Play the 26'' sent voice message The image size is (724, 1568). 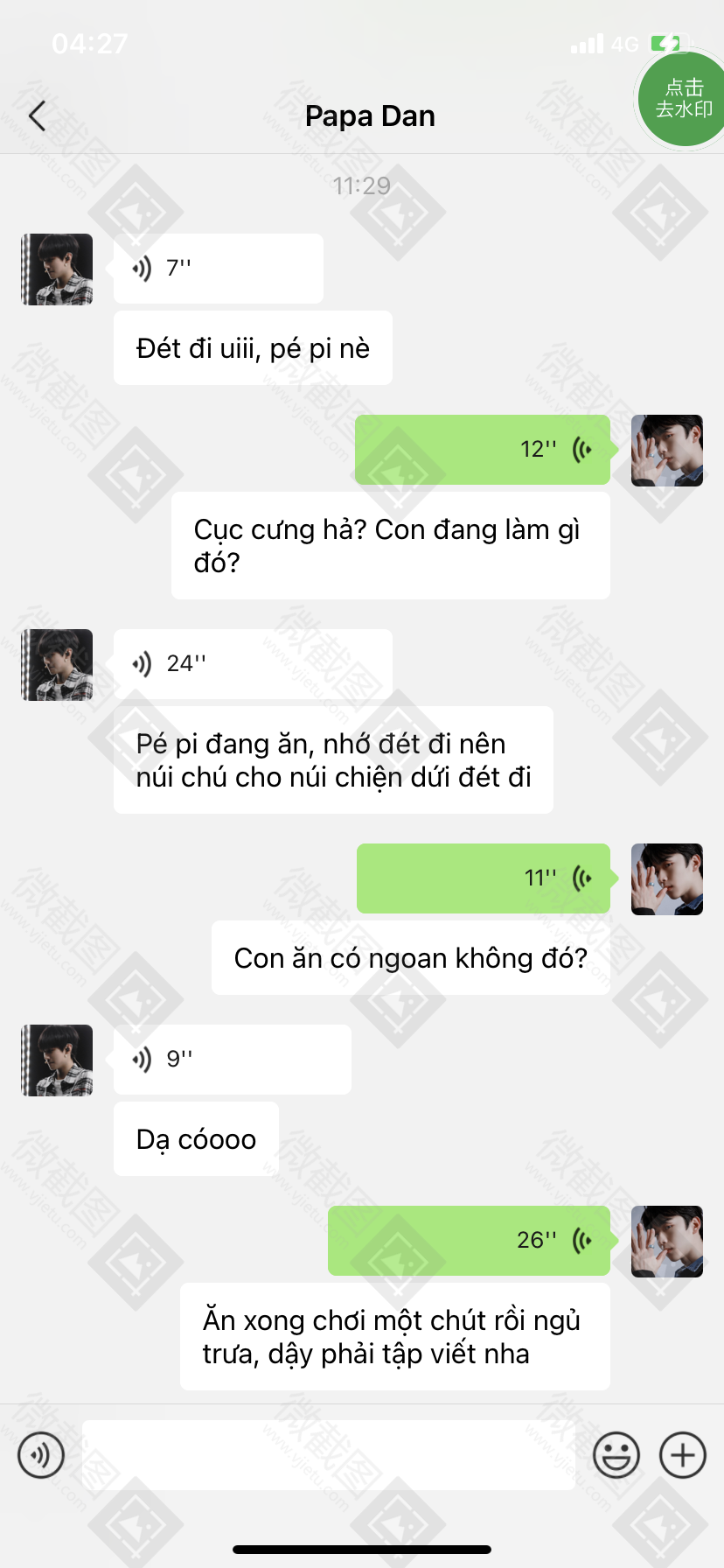[x=469, y=1241]
